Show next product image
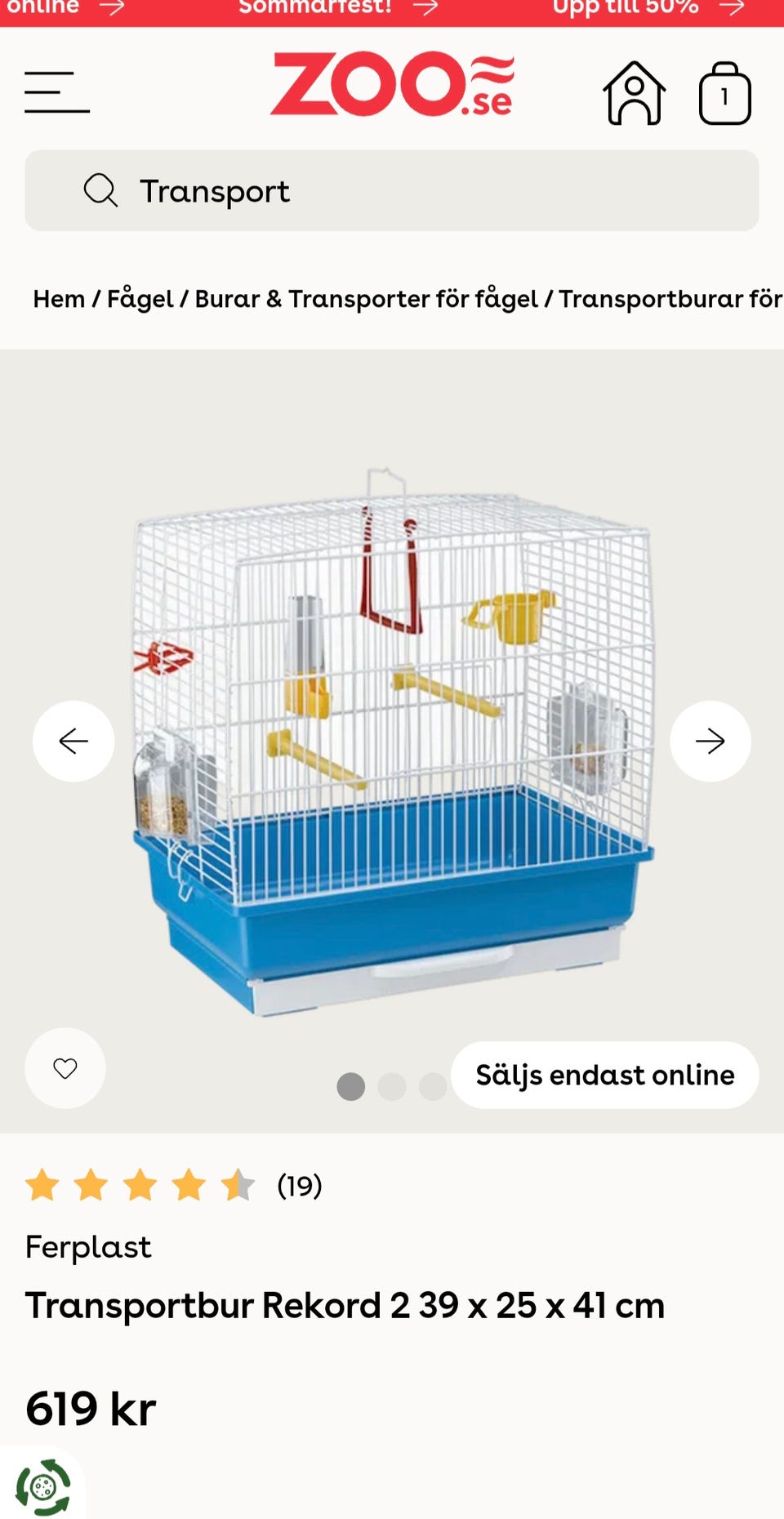The height and width of the screenshot is (1519, 784). (x=710, y=741)
